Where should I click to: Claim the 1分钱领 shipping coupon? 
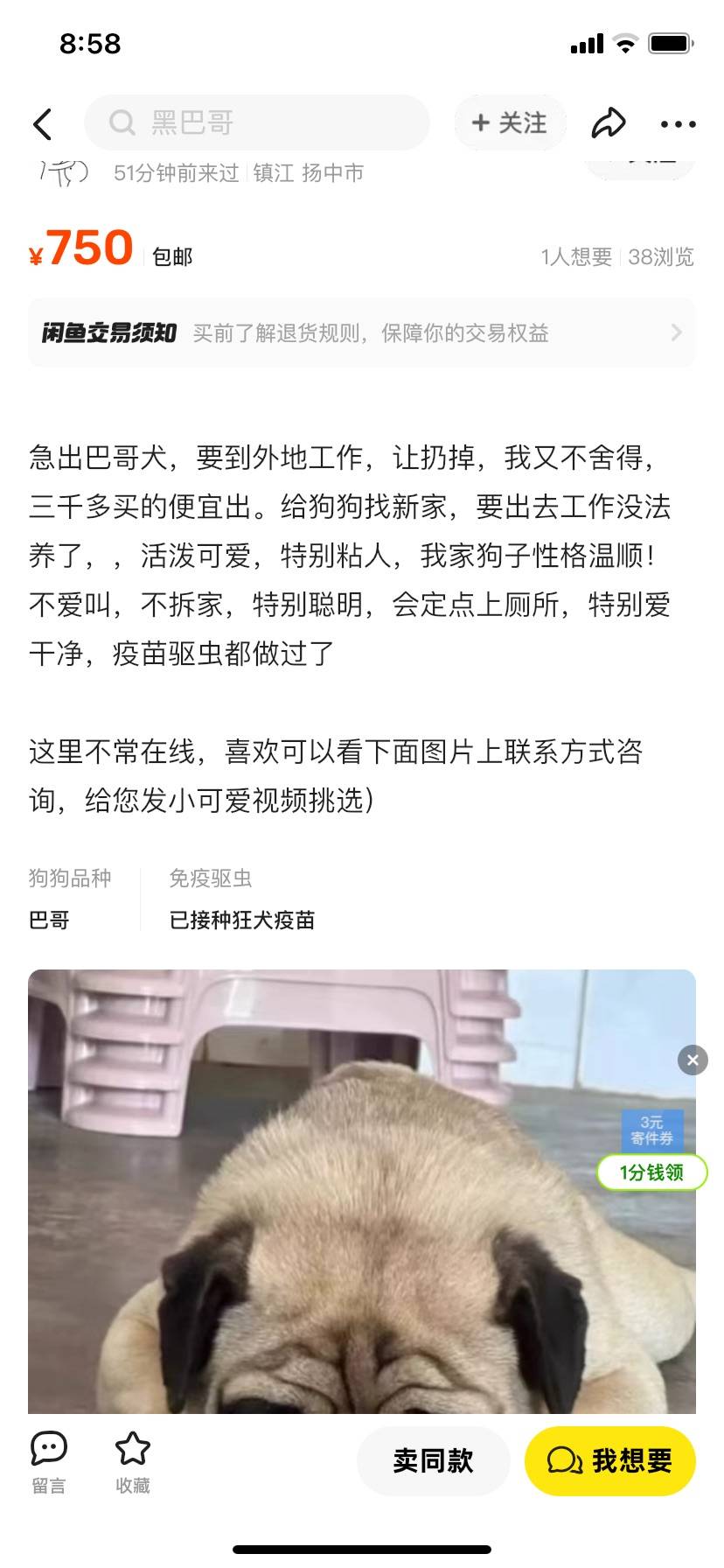[651, 1172]
